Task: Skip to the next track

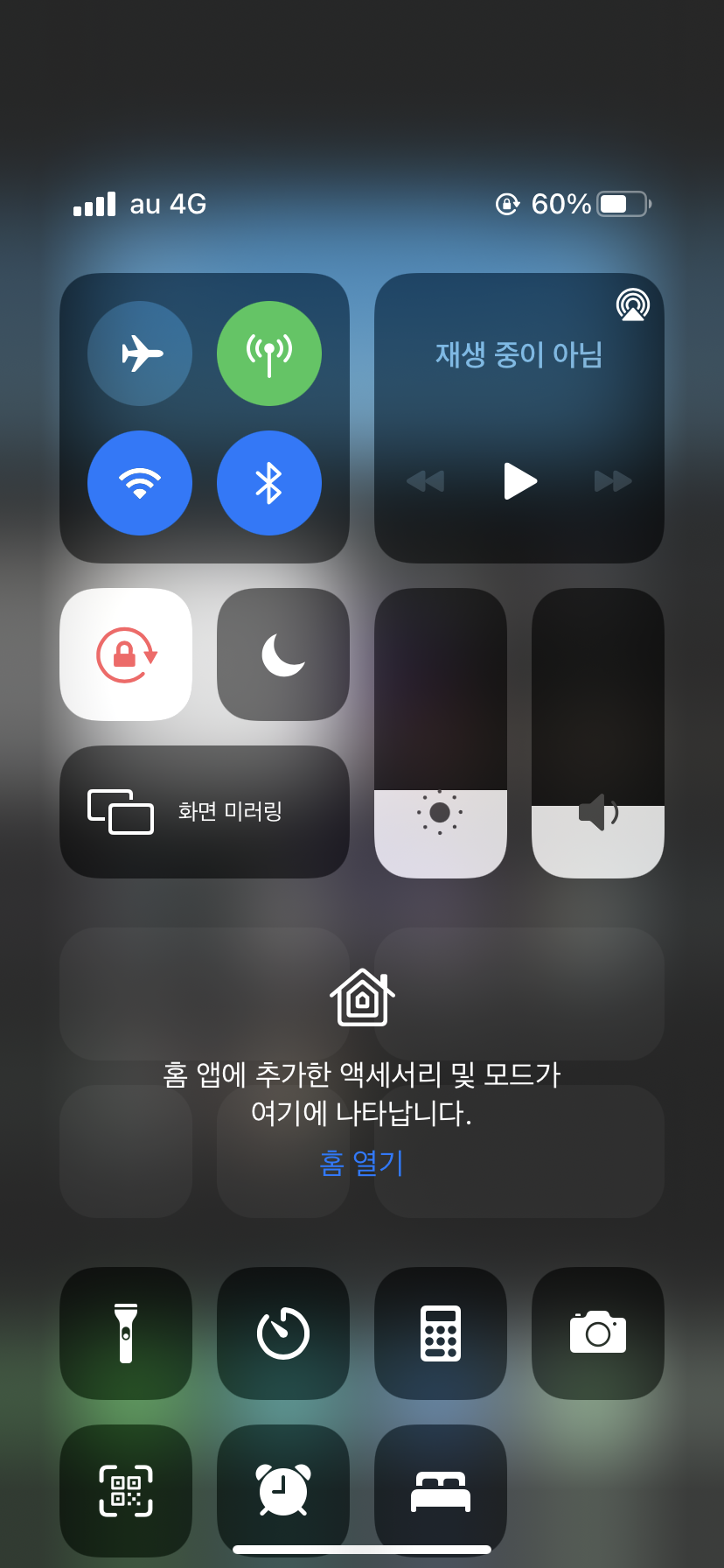Action: coord(612,481)
